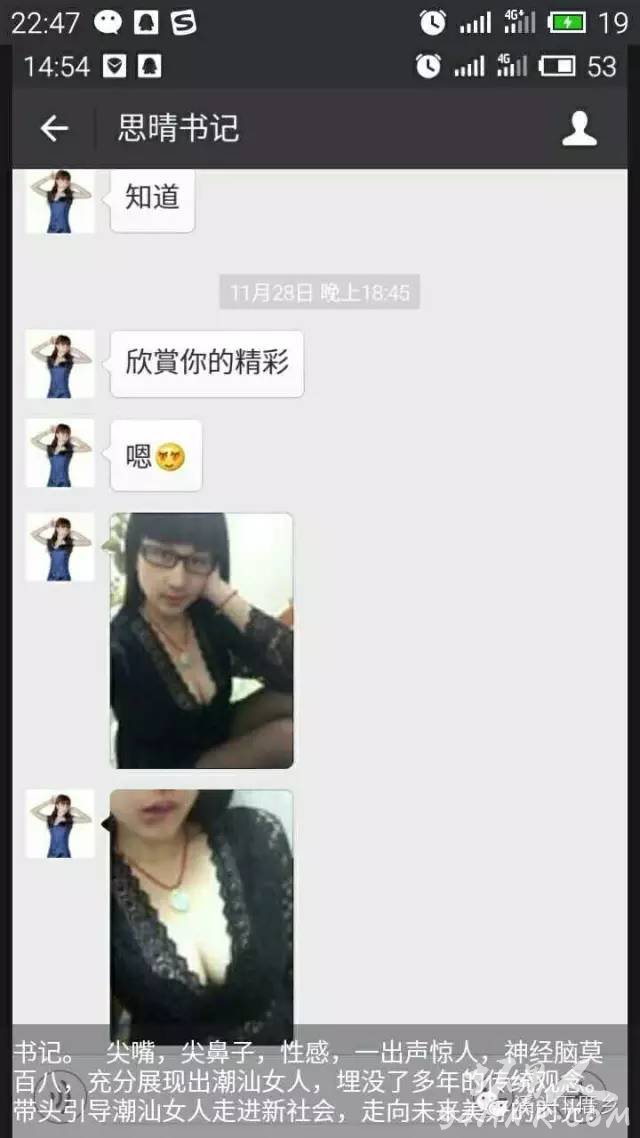Open chat info via the profile icon
This screenshot has height=1138, width=640.
pos(579,129)
